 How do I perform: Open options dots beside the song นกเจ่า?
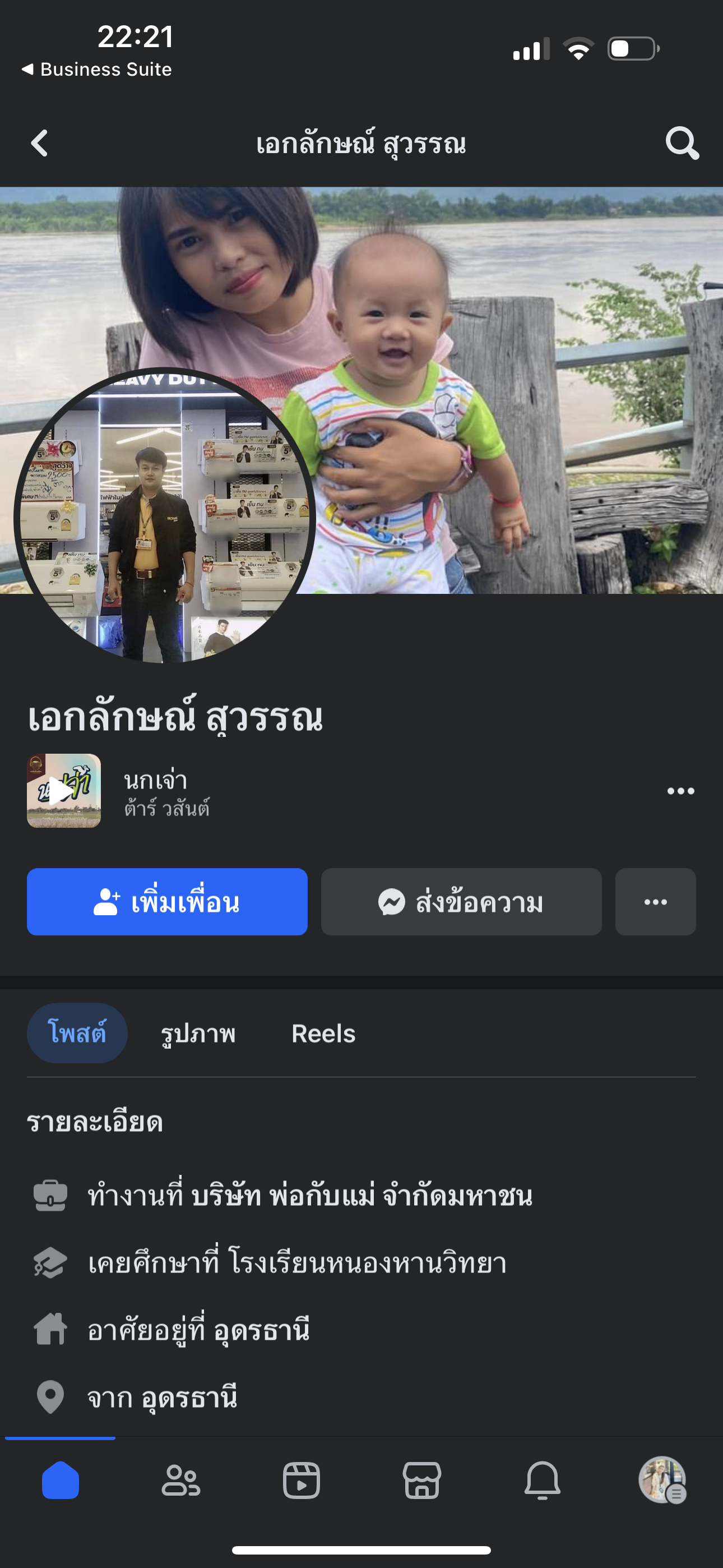[x=680, y=791]
